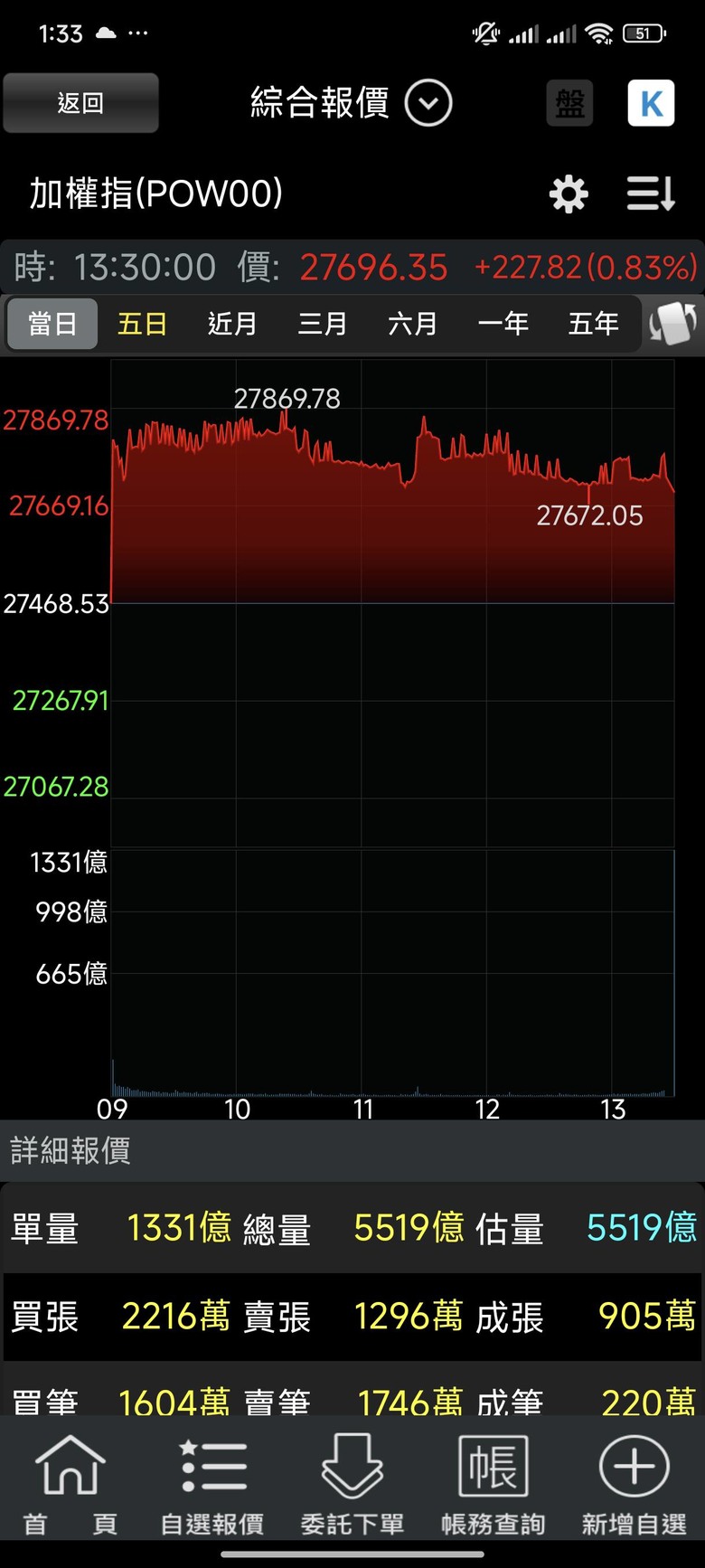Open the 盤 view button
The width and height of the screenshot is (705, 1568).
click(x=569, y=103)
